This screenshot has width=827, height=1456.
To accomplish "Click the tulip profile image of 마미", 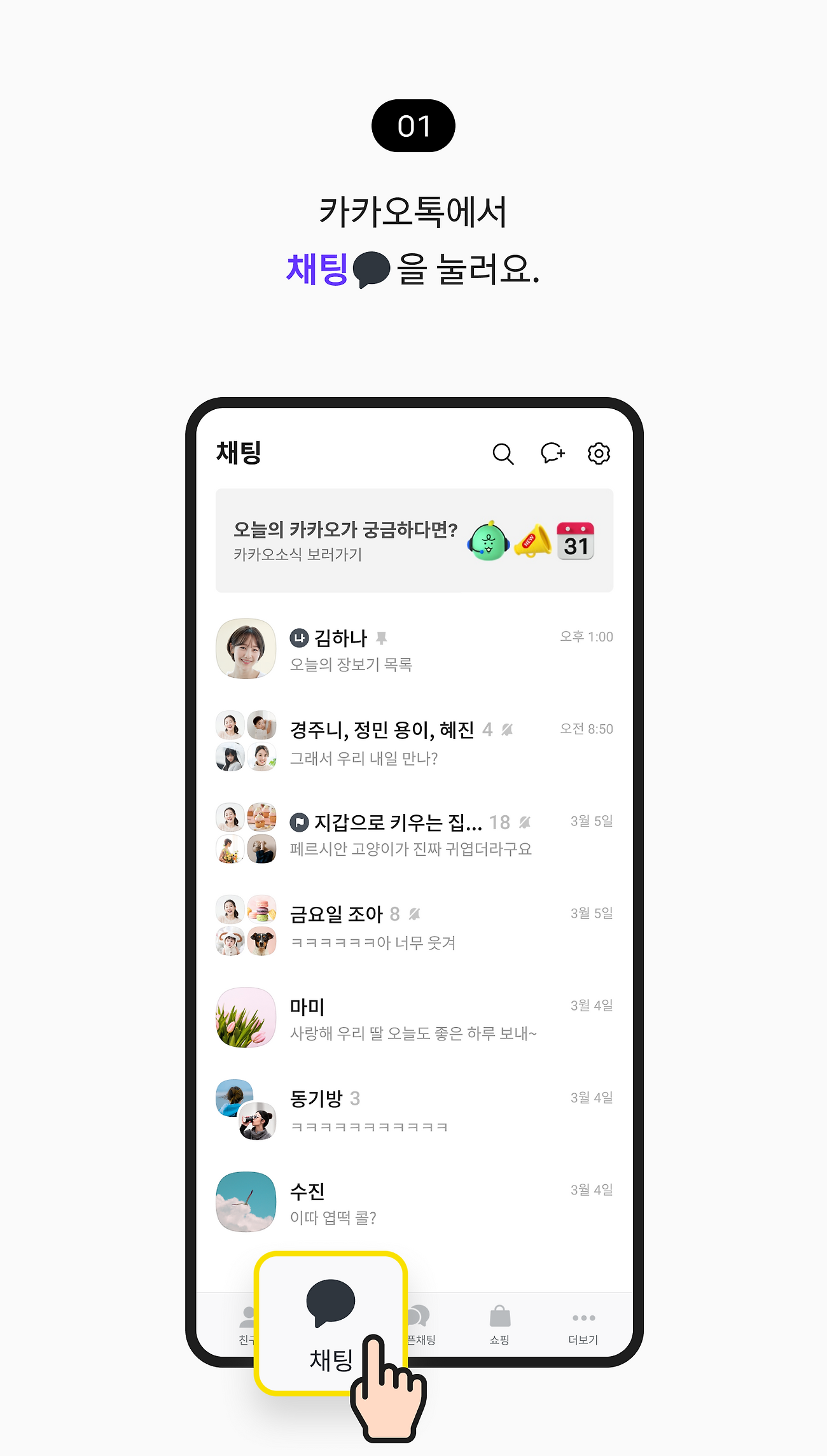I will pyautogui.click(x=246, y=1017).
